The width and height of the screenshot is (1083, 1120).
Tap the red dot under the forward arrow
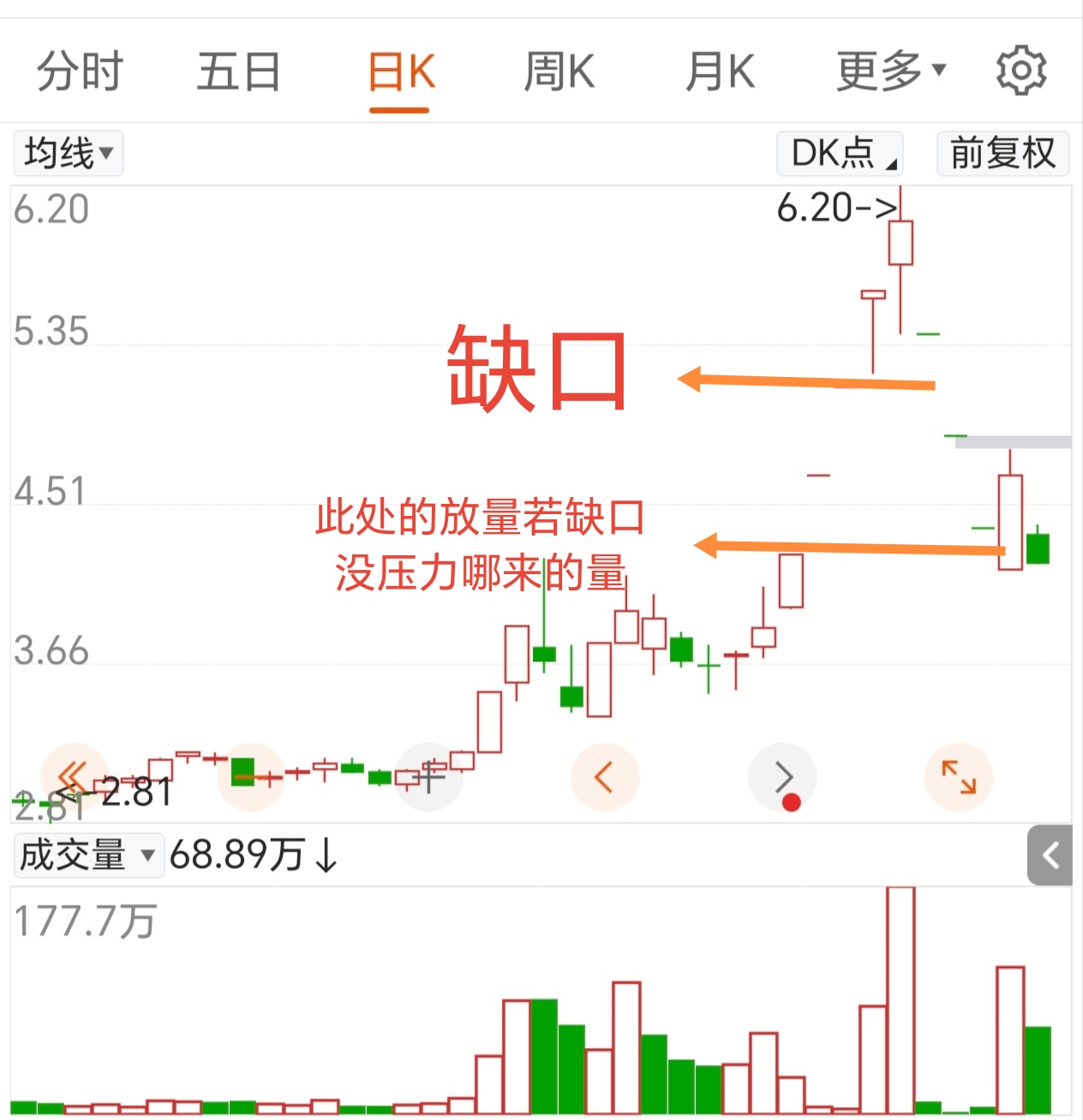789,804
